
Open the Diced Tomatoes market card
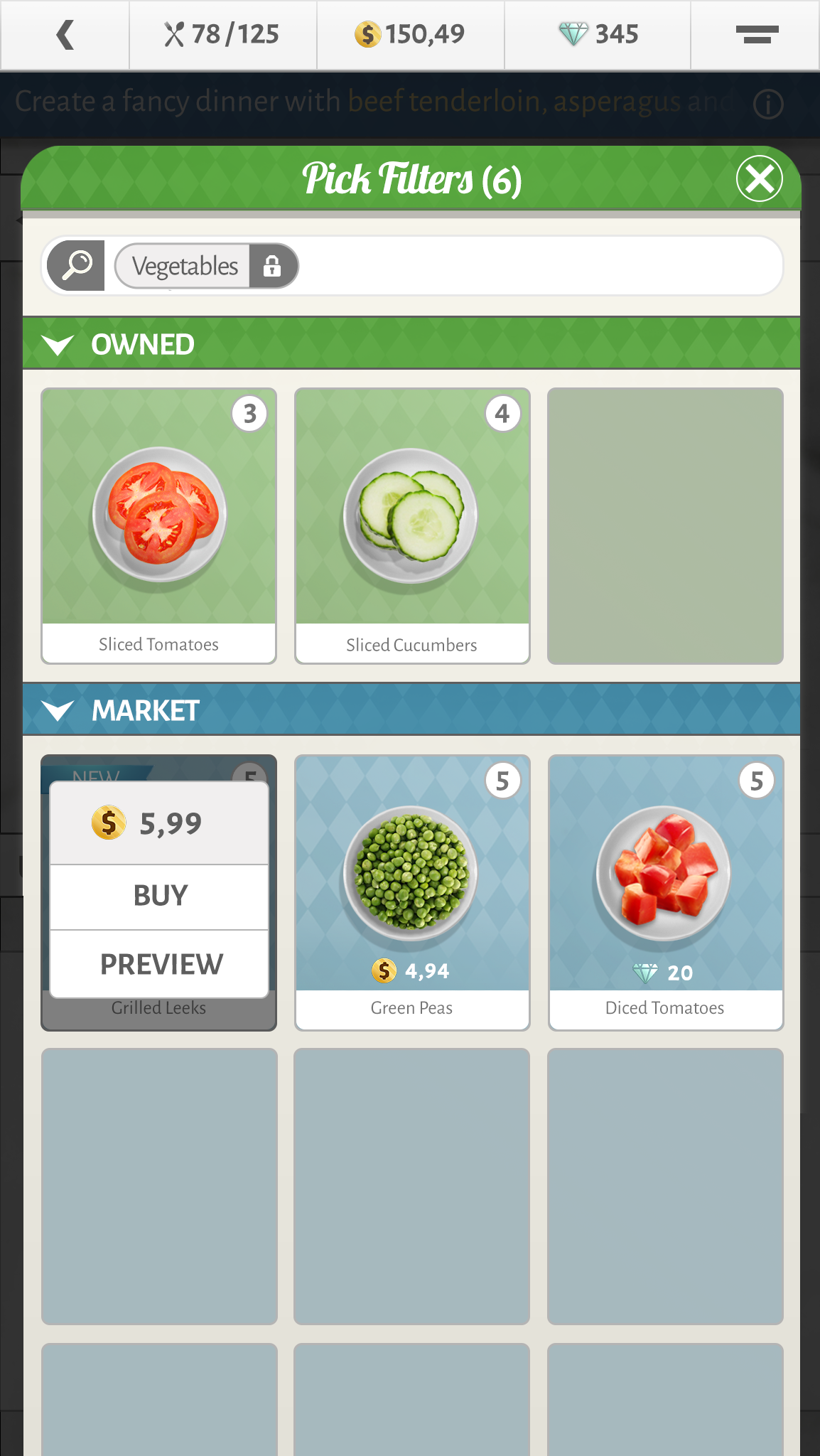click(x=665, y=892)
